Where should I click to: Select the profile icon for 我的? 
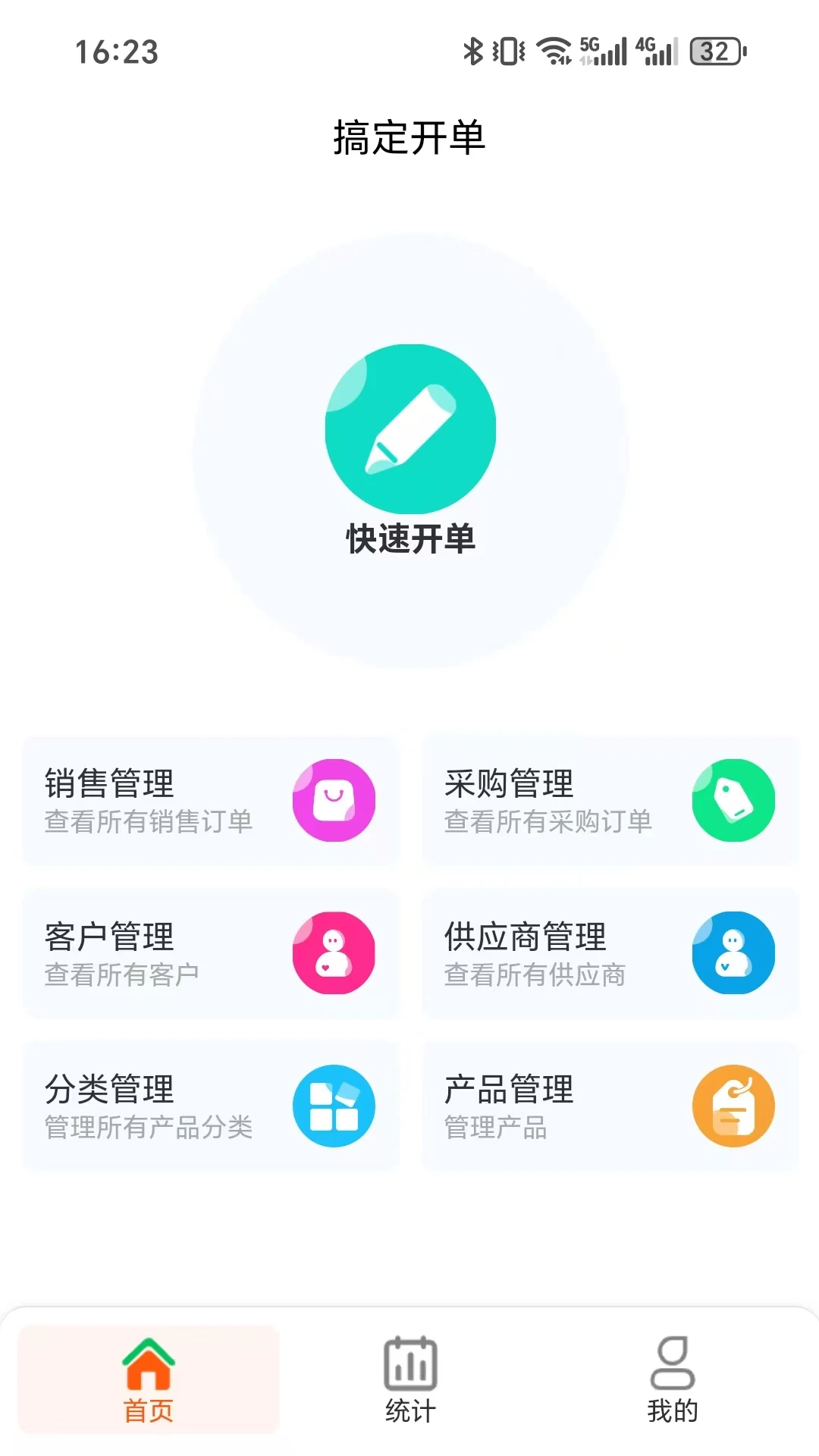click(670, 1361)
